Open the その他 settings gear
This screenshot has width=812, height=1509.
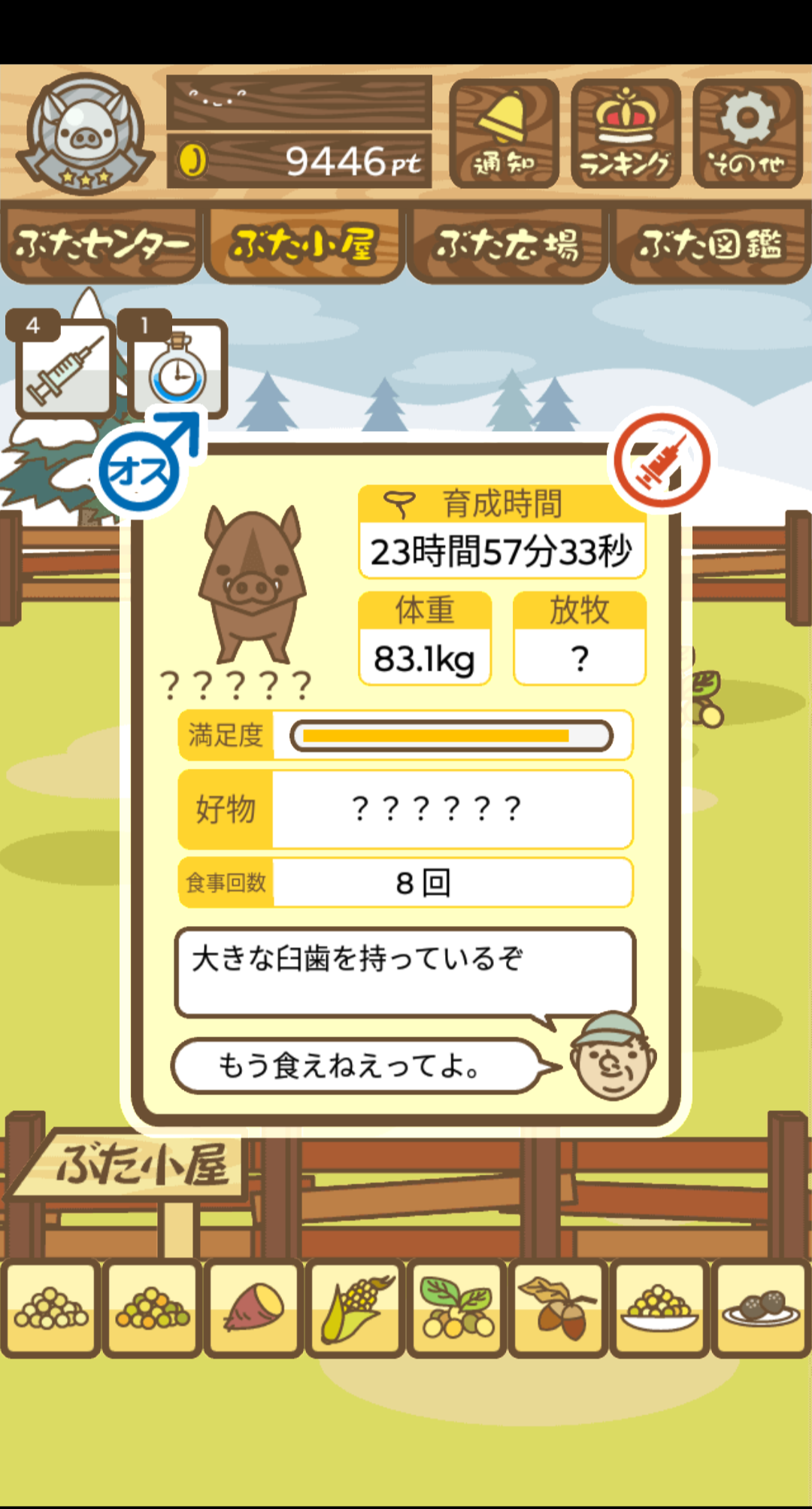click(x=747, y=134)
